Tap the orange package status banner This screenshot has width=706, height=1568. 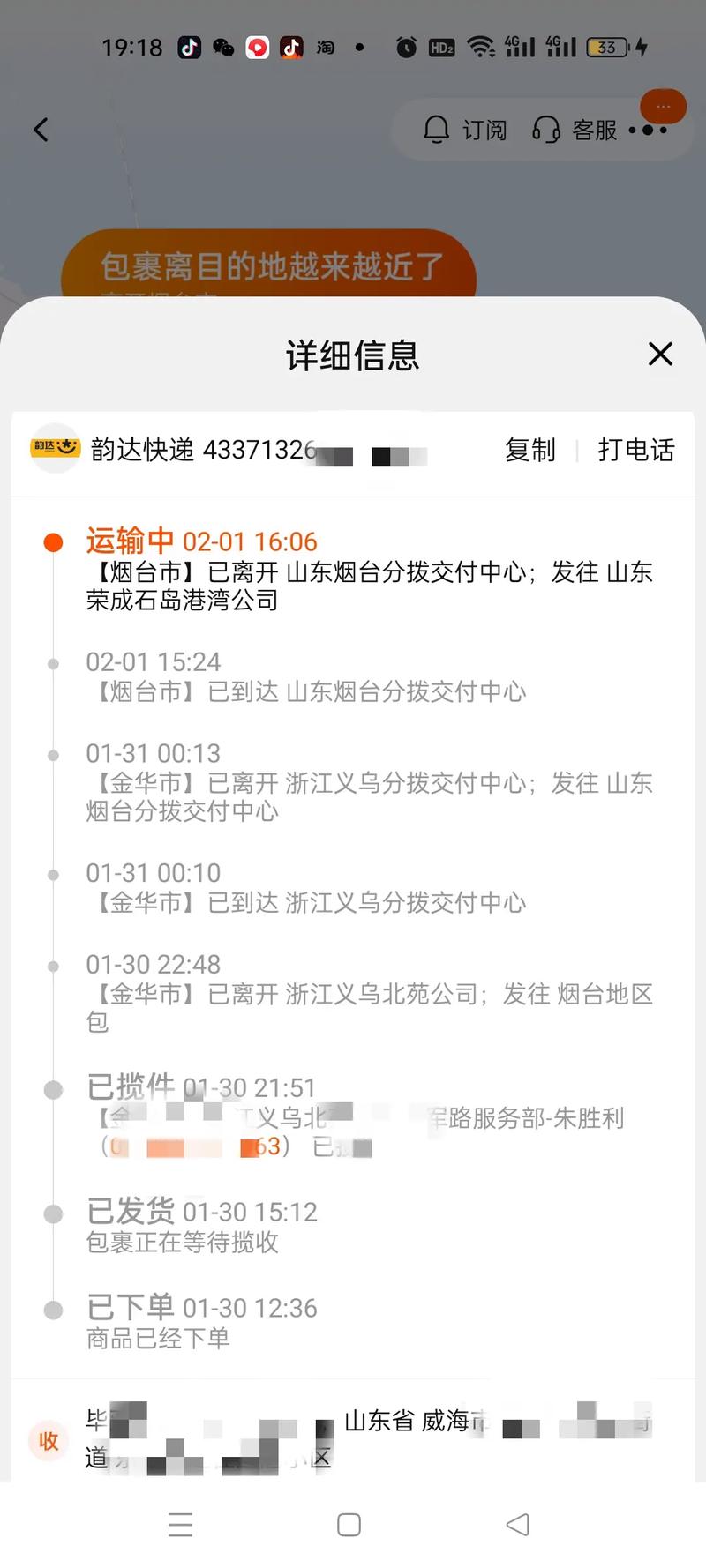(270, 265)
